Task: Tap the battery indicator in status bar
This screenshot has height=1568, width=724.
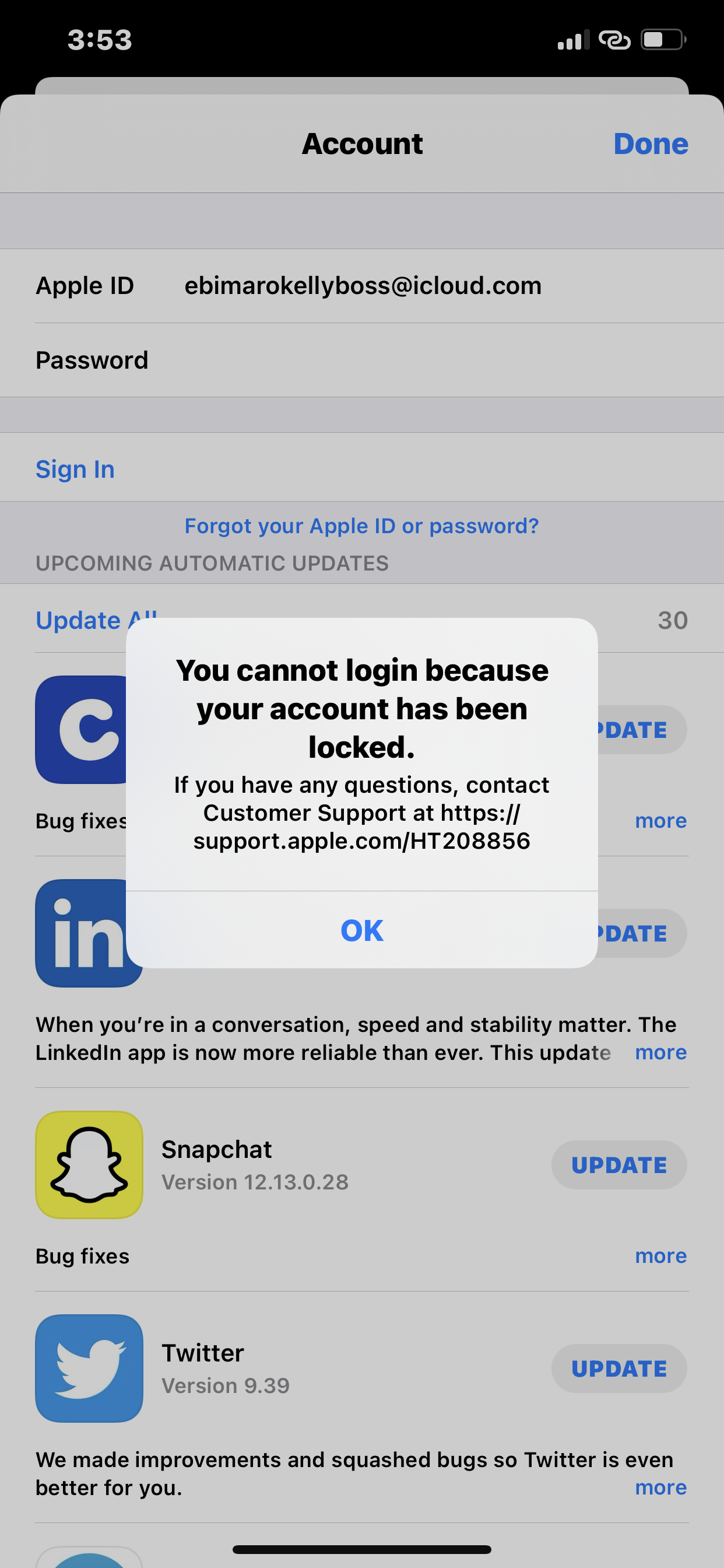Action: tap(660, 40)
